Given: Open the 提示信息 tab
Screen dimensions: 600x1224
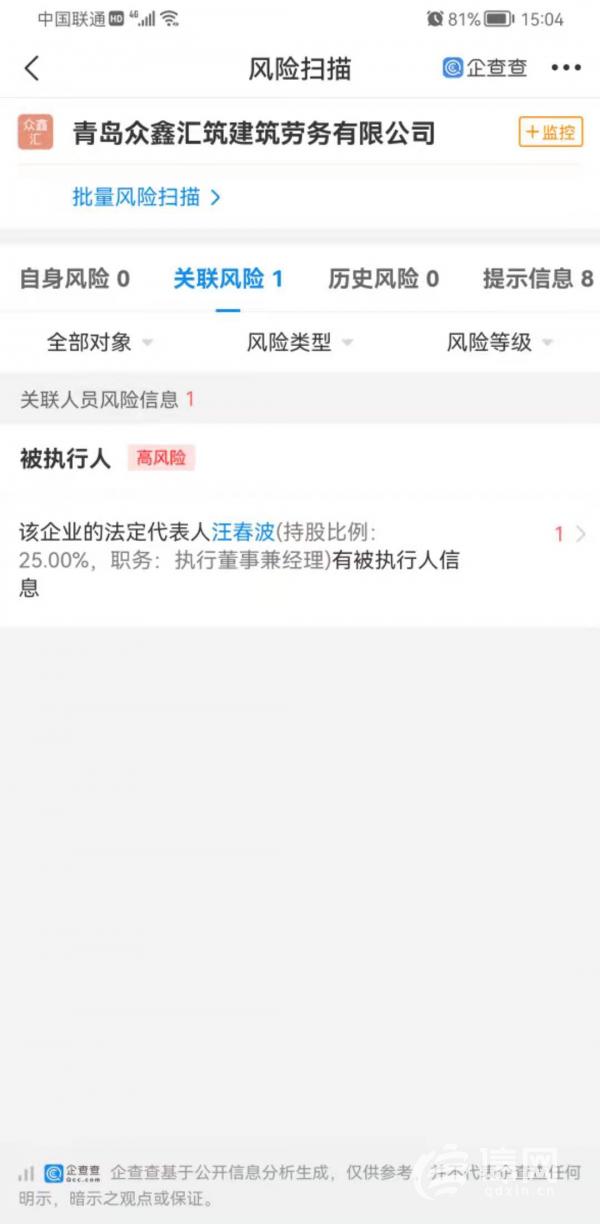Looking at the screenshot, I should (538, 279).
